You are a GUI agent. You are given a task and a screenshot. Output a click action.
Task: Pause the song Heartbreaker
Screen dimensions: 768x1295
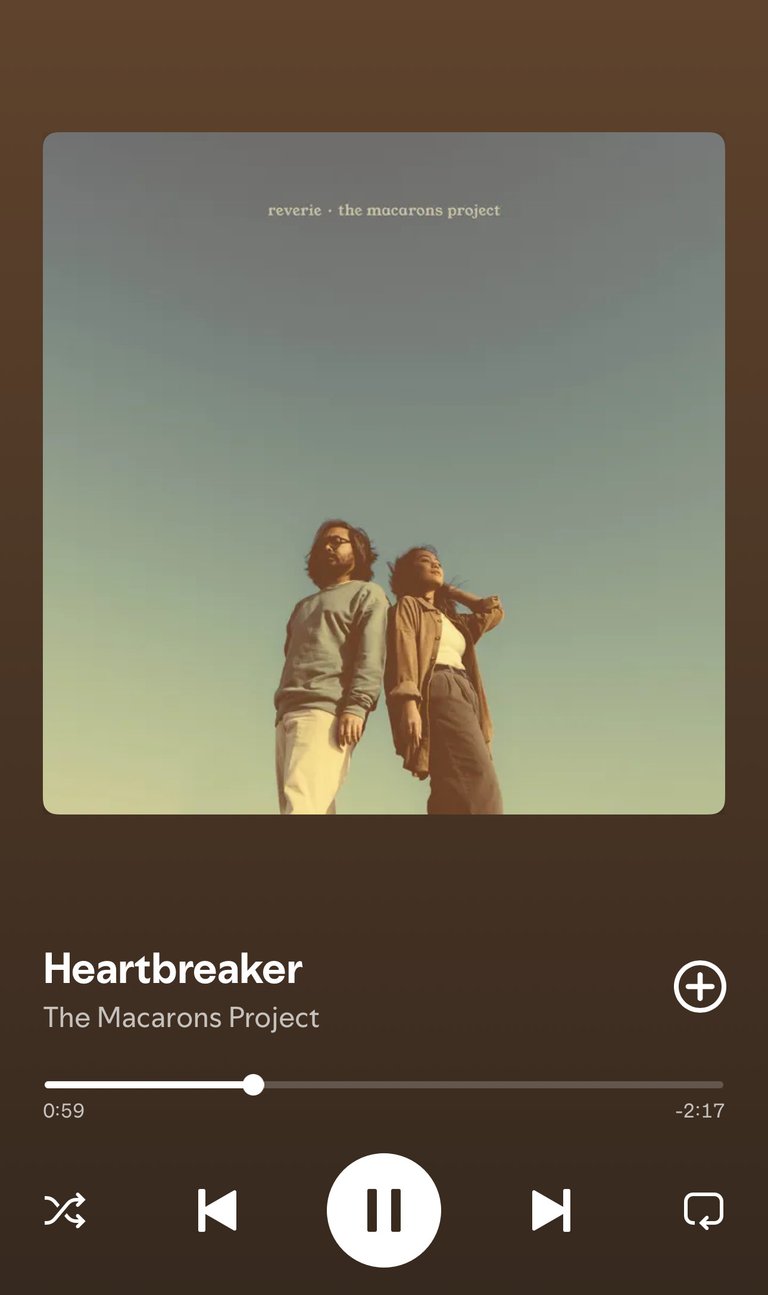(x=384, y=1210)
